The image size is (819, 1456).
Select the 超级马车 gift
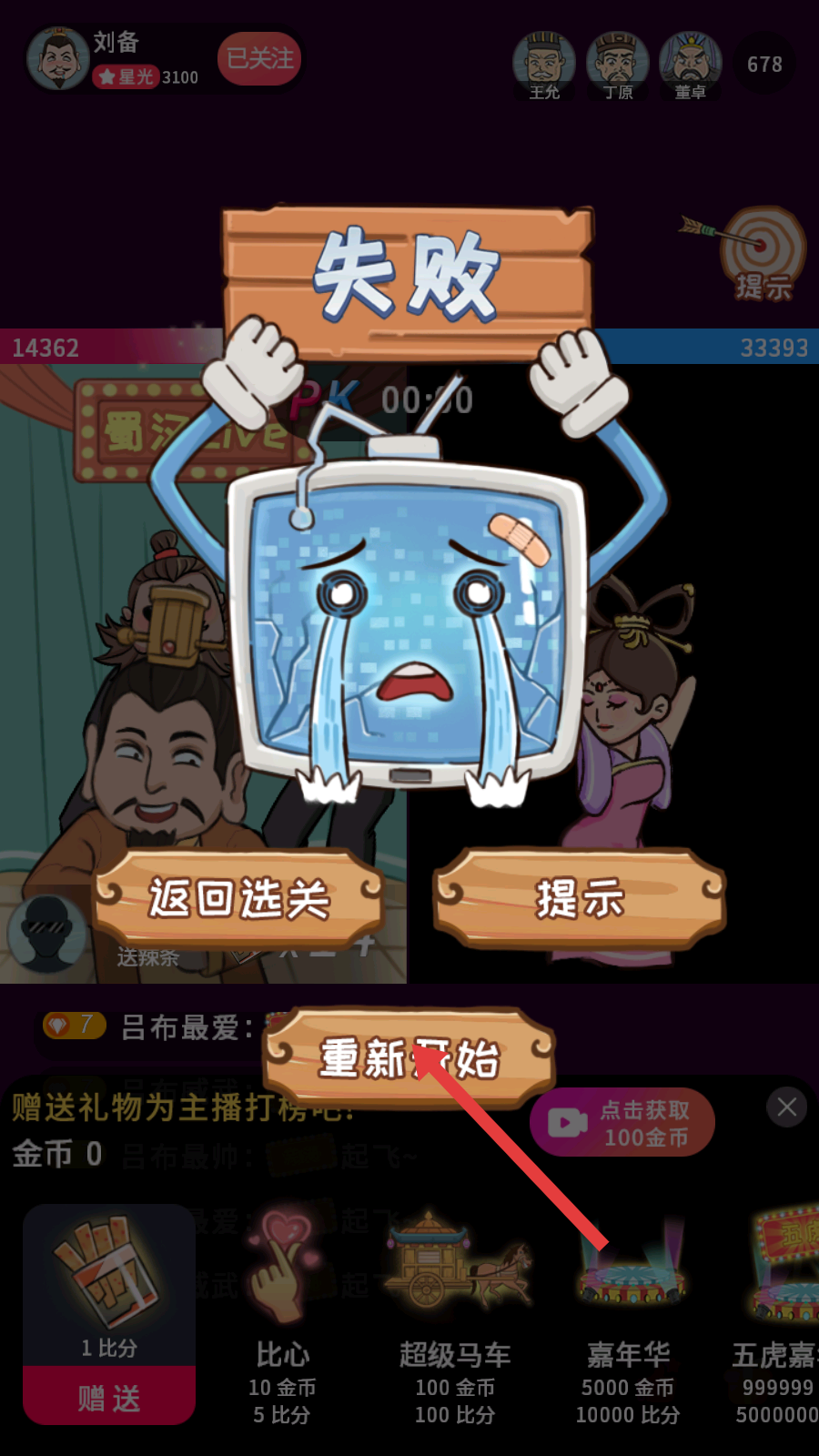pyautogui.click(x=455, y=1310)
